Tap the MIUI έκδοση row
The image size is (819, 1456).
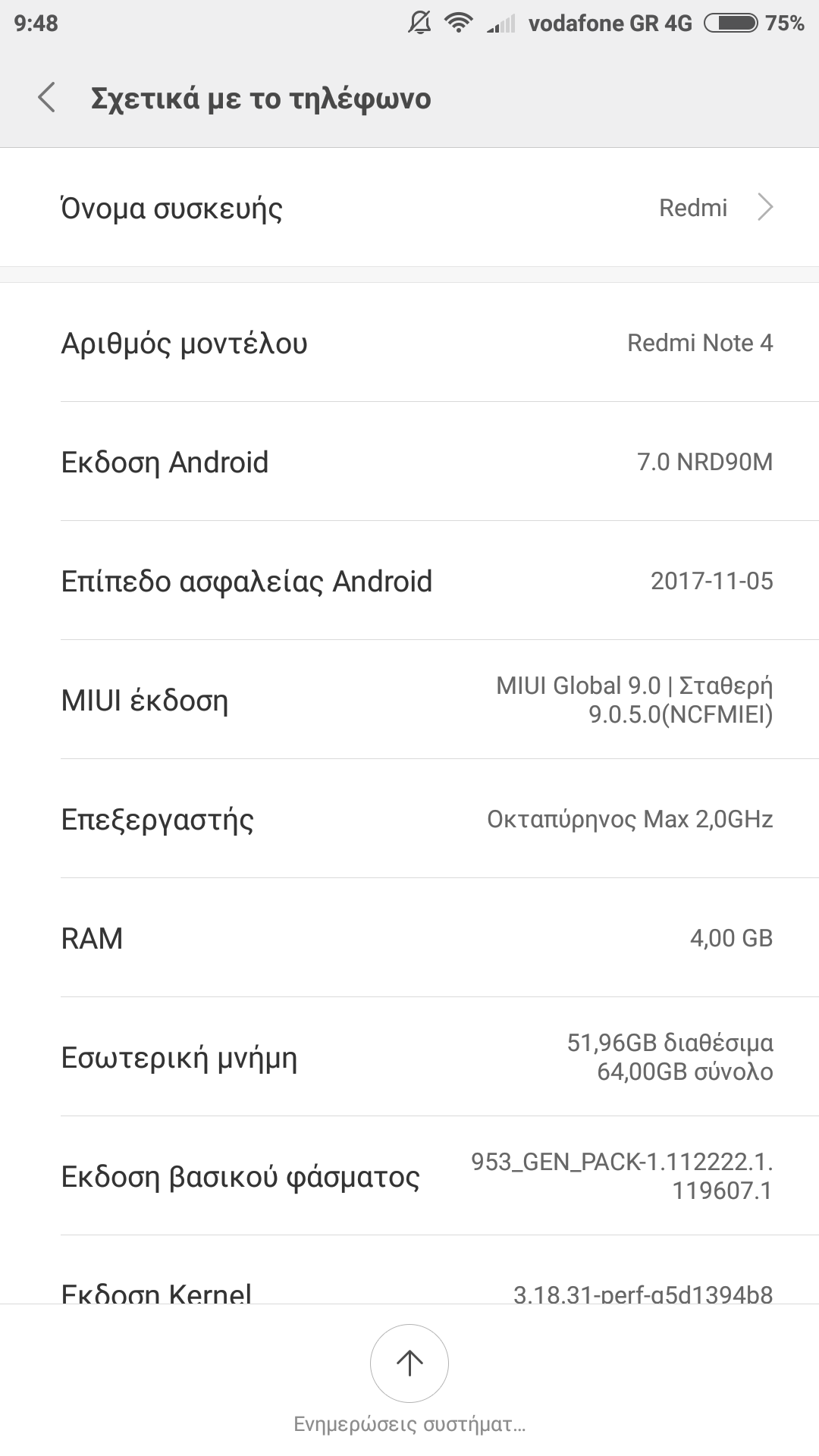pos(409,700)
